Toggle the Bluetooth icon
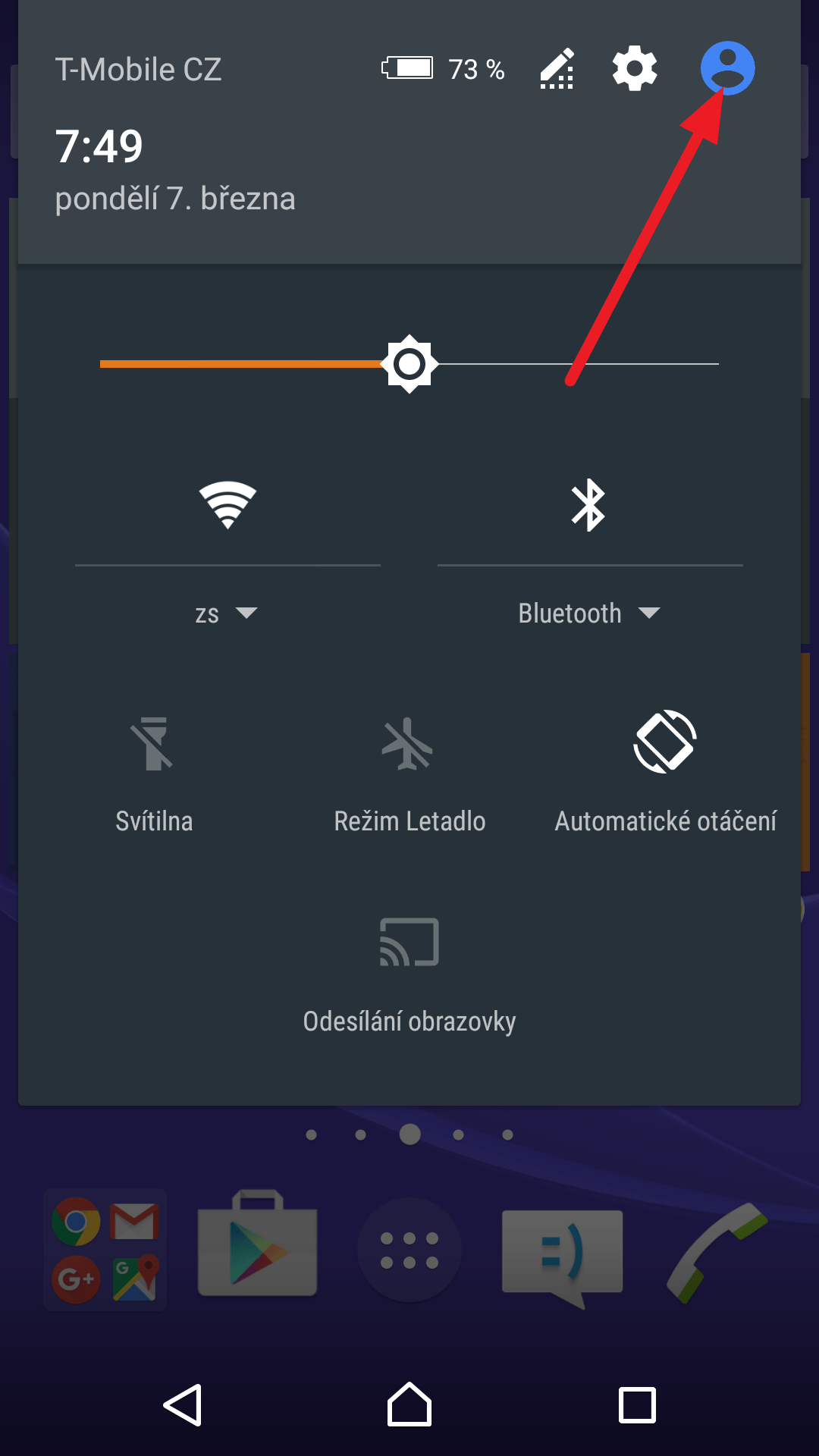Viewport: 819px width, 1456px height. [x=588, y=505]
